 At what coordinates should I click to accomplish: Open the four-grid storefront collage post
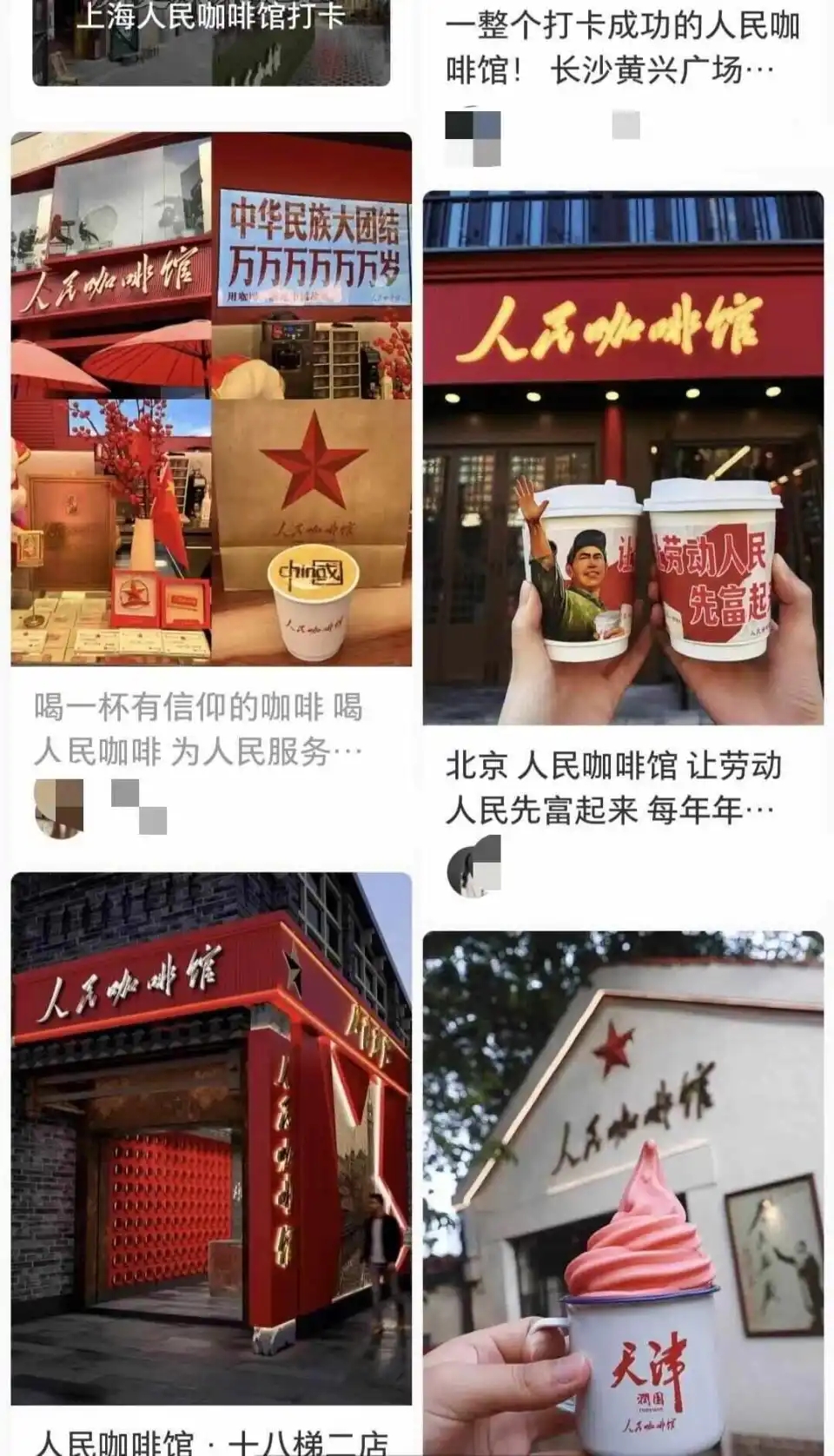[208, 400]
